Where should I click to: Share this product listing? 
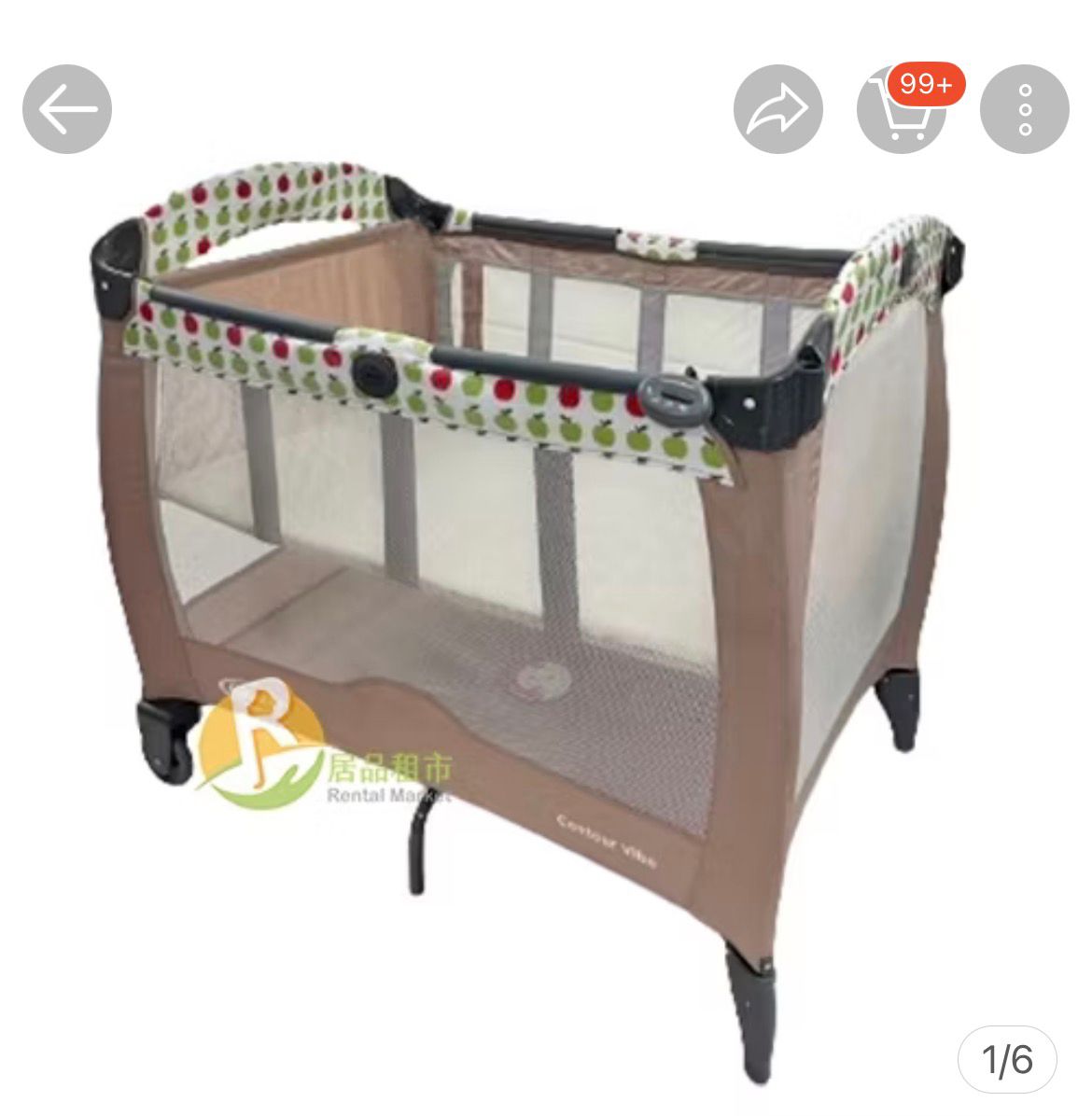pos(777,109)
